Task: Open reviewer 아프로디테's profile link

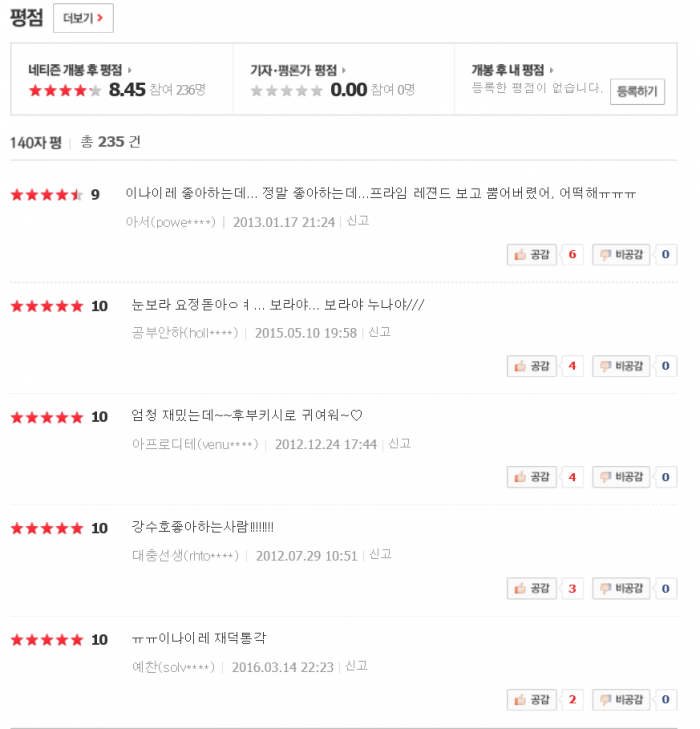Action: (x=195, y=444)
